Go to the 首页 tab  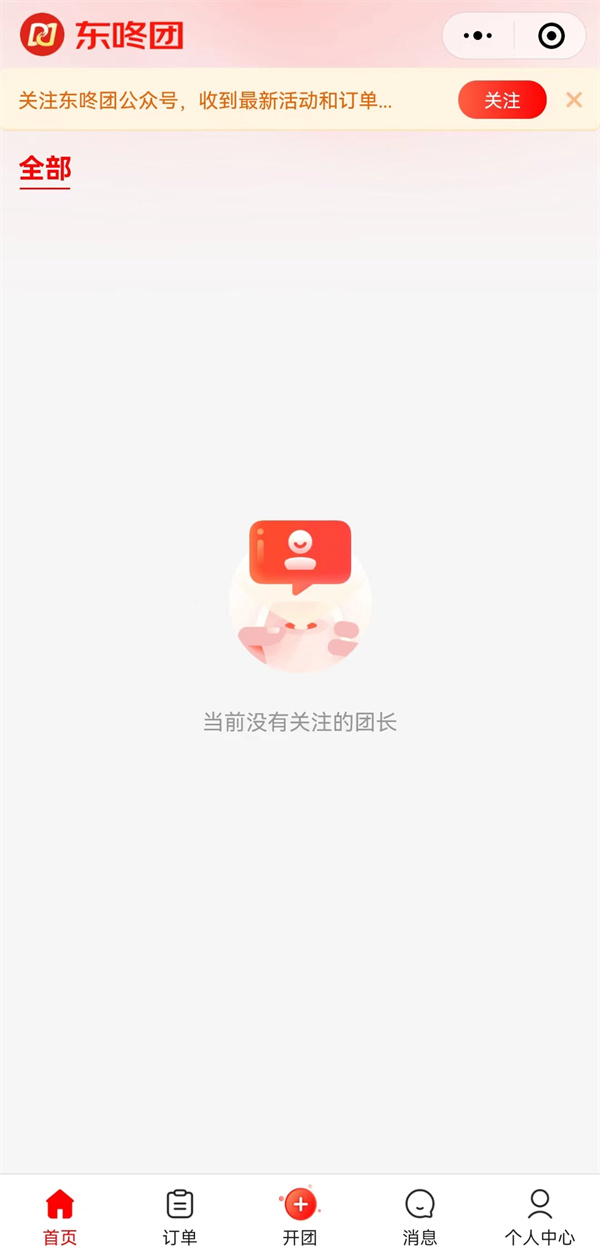click(x=60, y=1216)
